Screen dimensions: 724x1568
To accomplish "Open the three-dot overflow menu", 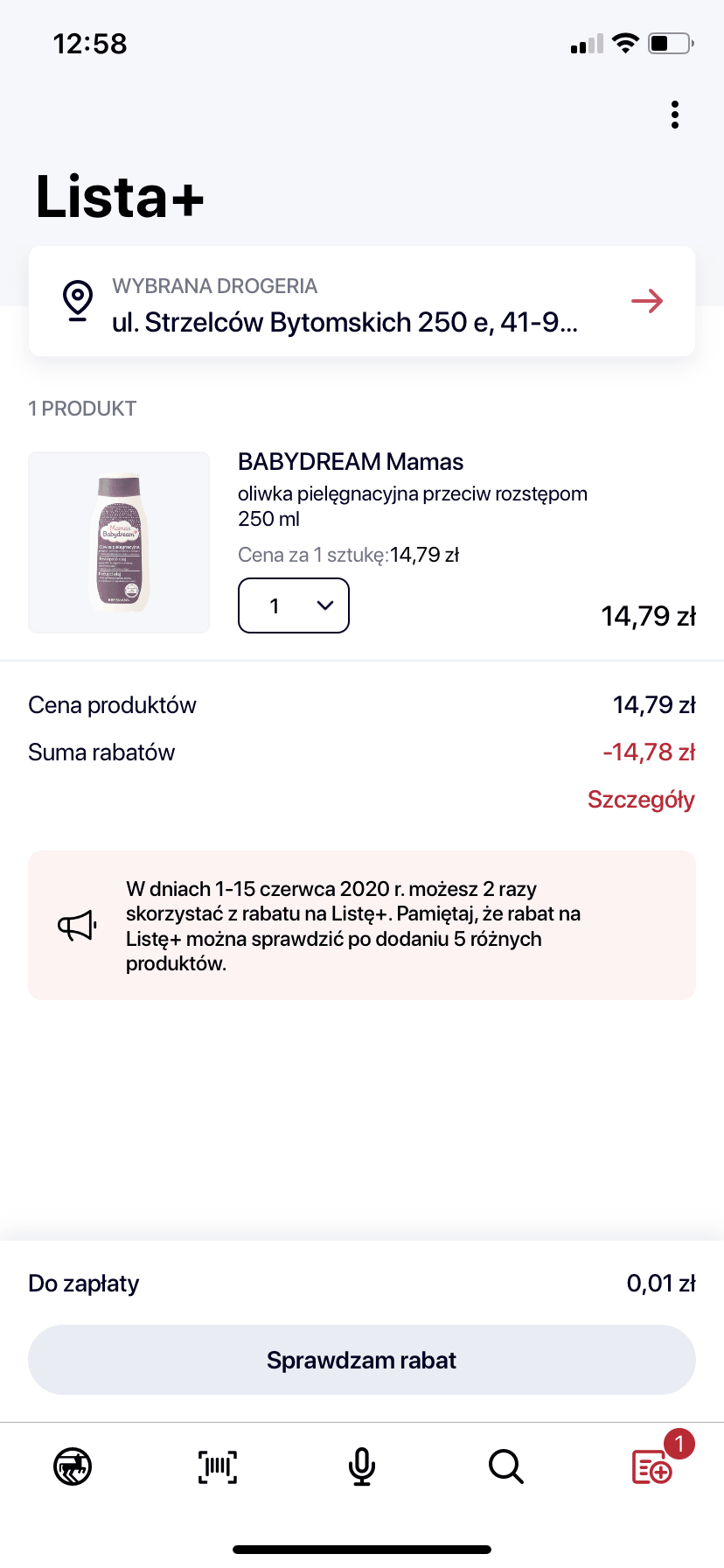I will coord(674,115).
